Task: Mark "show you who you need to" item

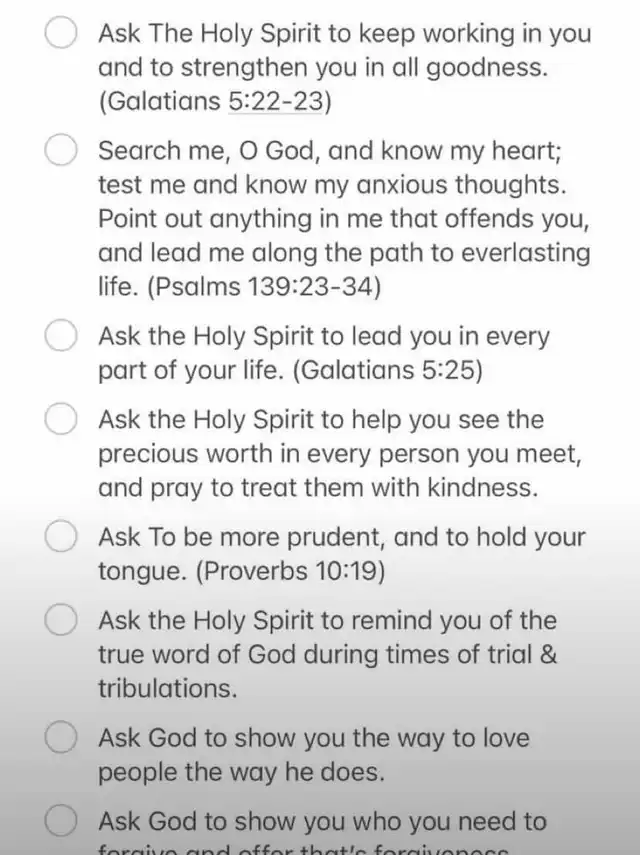Action: point(62,822)
